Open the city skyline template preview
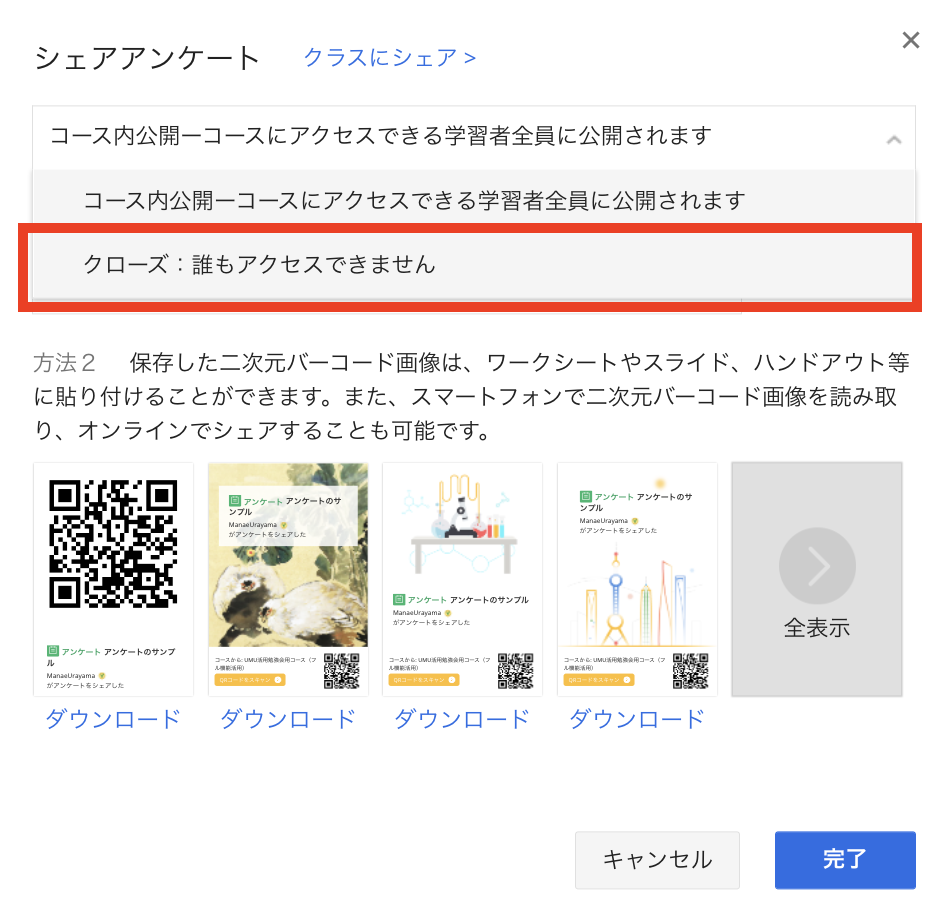The width and height of the screenshot is (946, 912). click(x=637, y=578)
